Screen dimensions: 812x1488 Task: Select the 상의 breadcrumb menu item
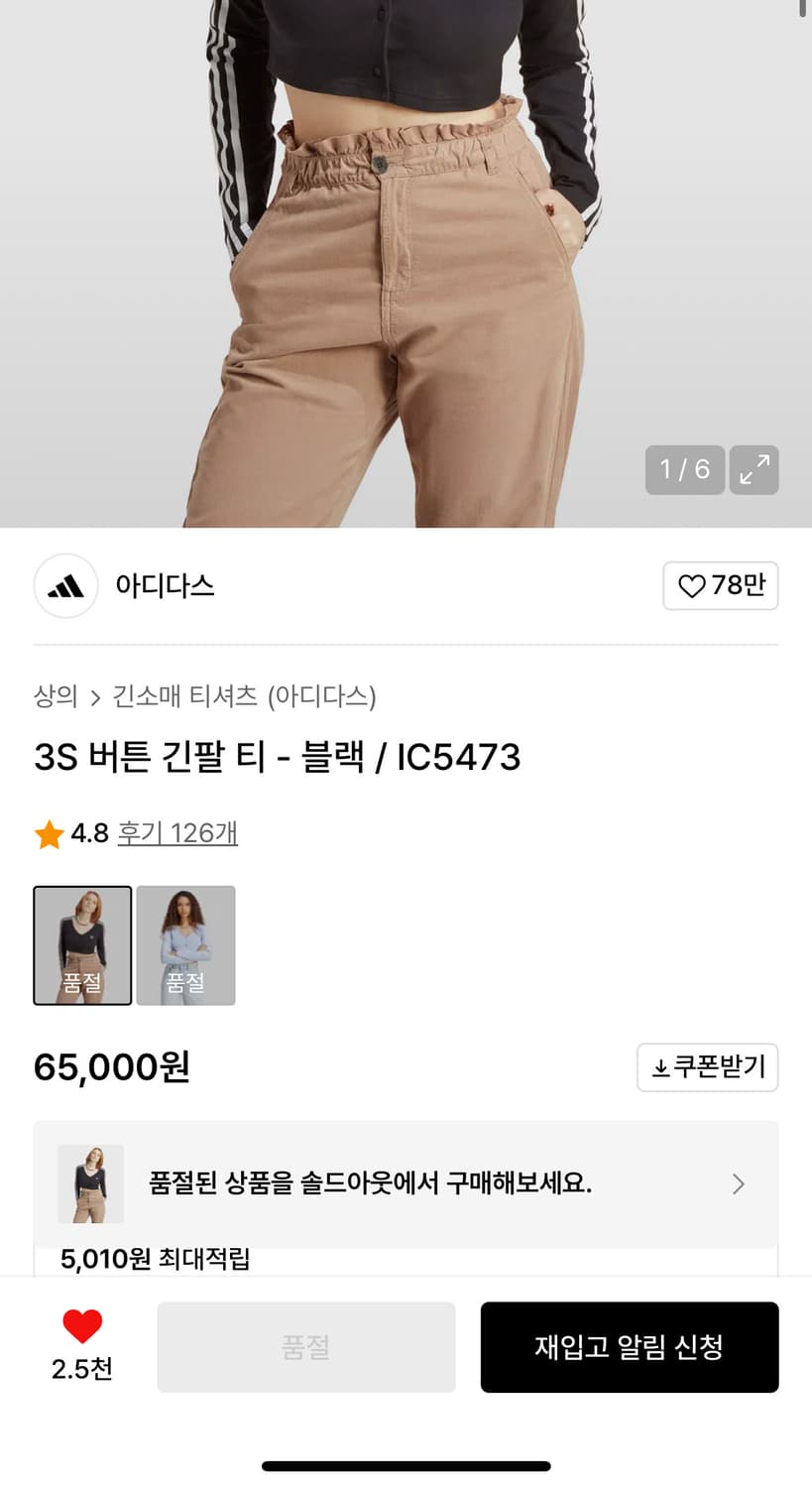coord(55,697)
